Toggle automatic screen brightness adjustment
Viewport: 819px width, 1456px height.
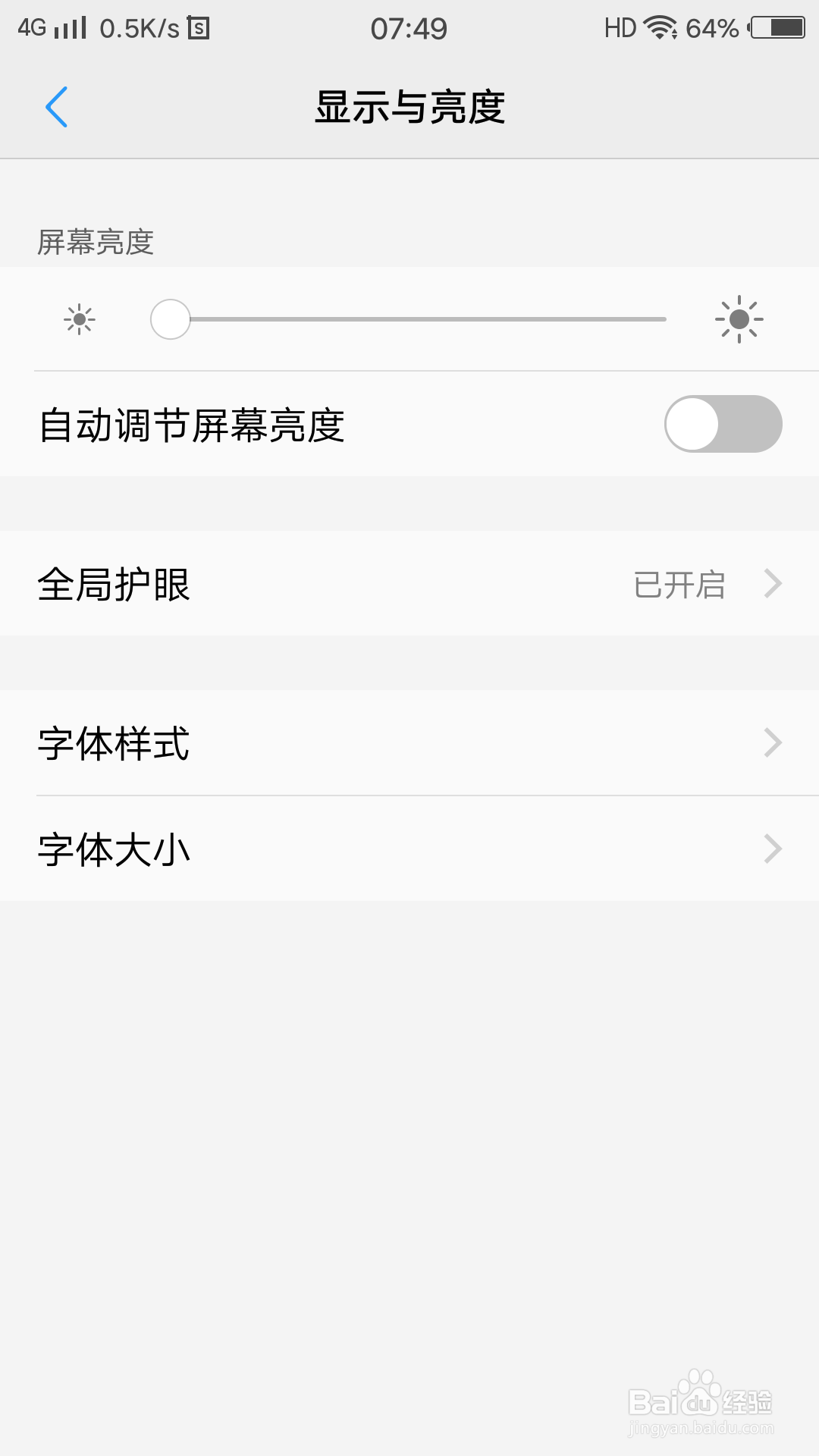coord(723,424)
